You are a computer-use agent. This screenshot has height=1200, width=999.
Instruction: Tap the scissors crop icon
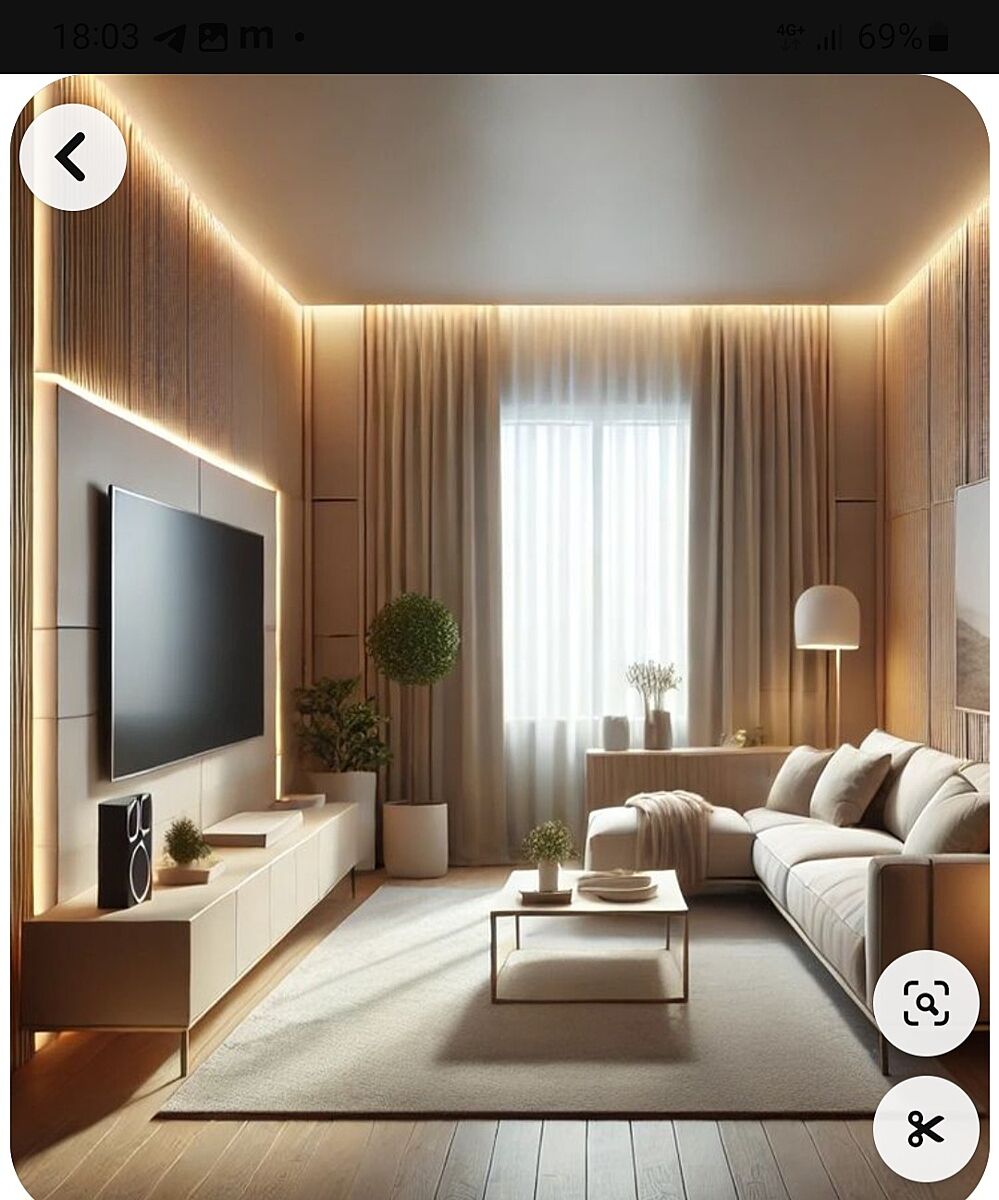point(925,1128)
